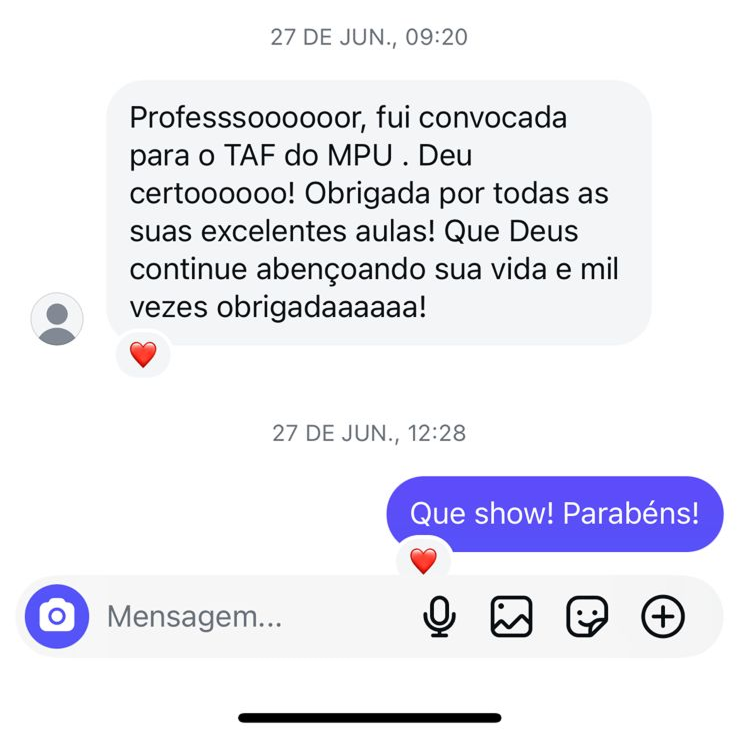Open the sticker picker
The height and width of the screenshot is (738, 739).
pyautogui.click(x=587, y=617)
